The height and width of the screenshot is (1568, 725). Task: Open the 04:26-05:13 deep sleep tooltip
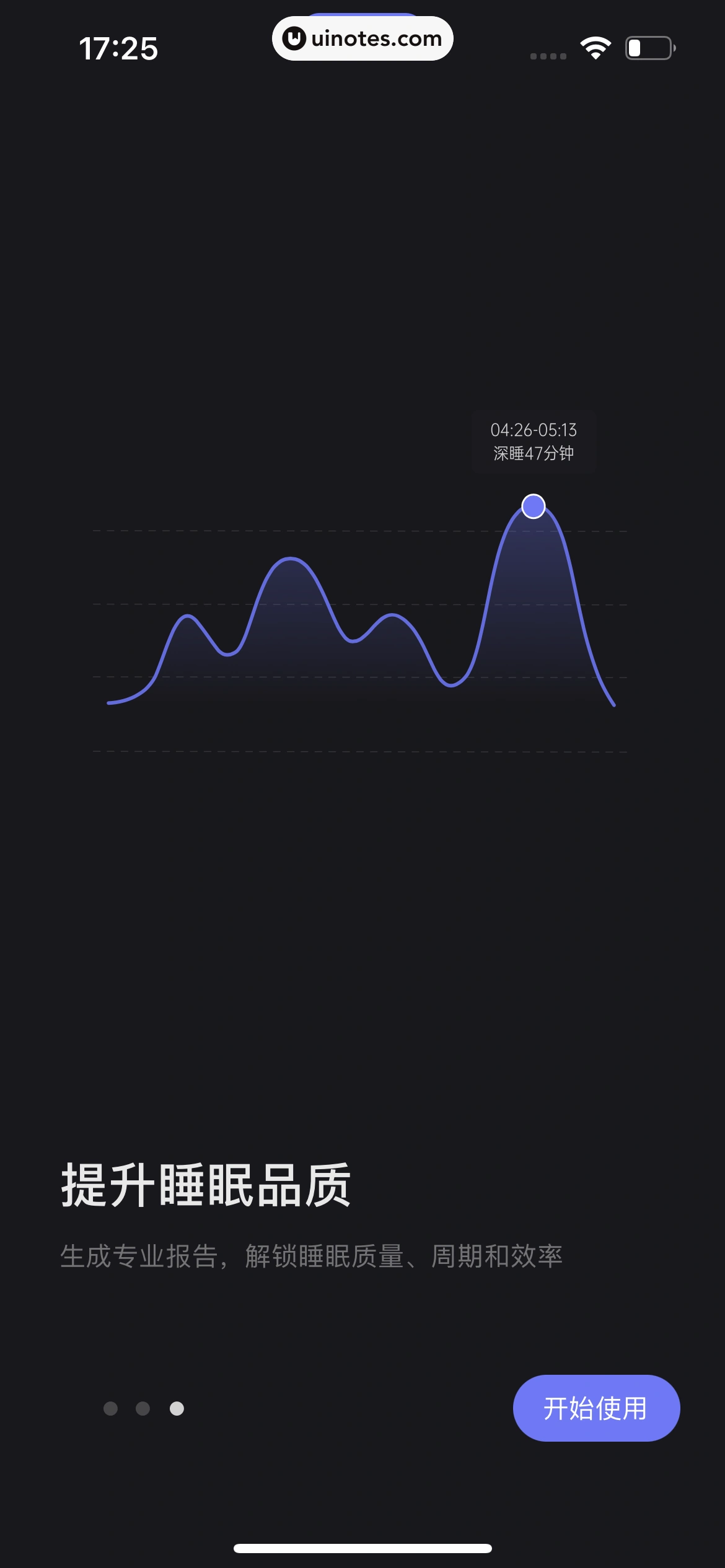(534, 441)
